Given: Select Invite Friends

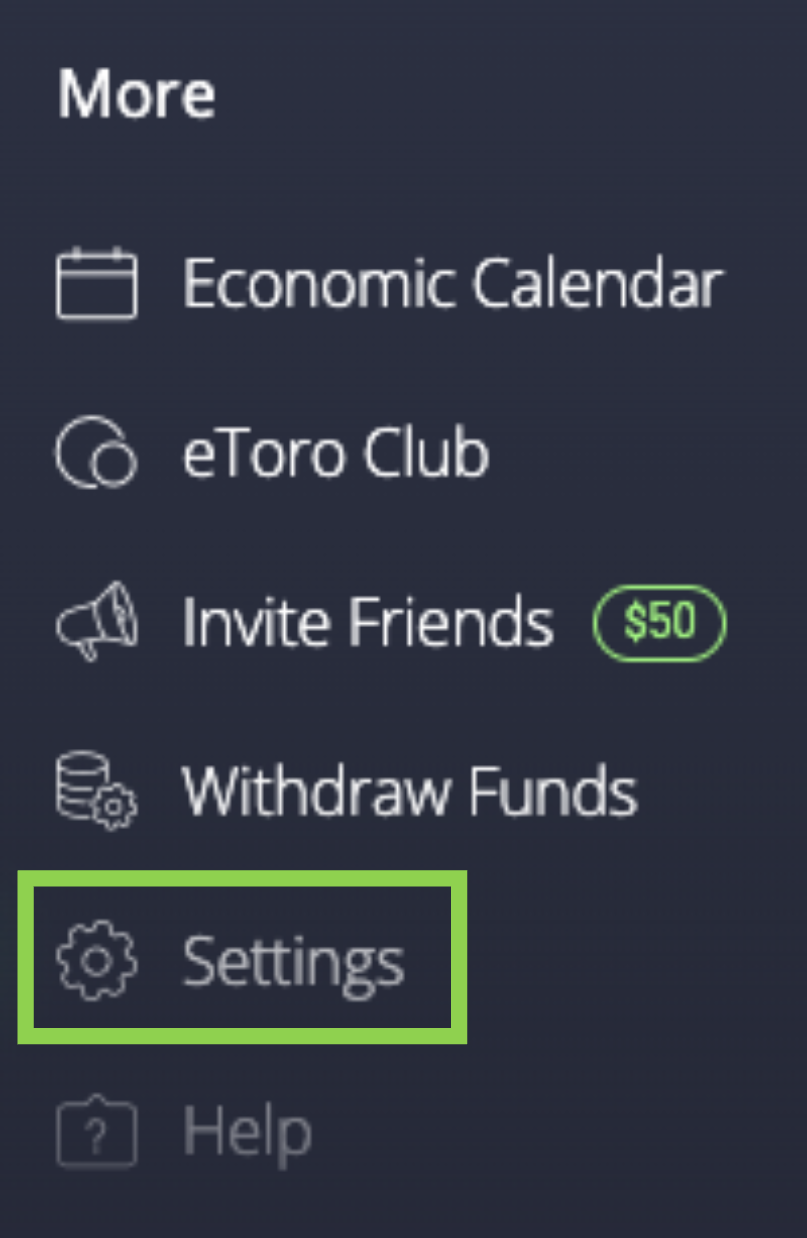Looking at the screenshot, I should [367, 624].
